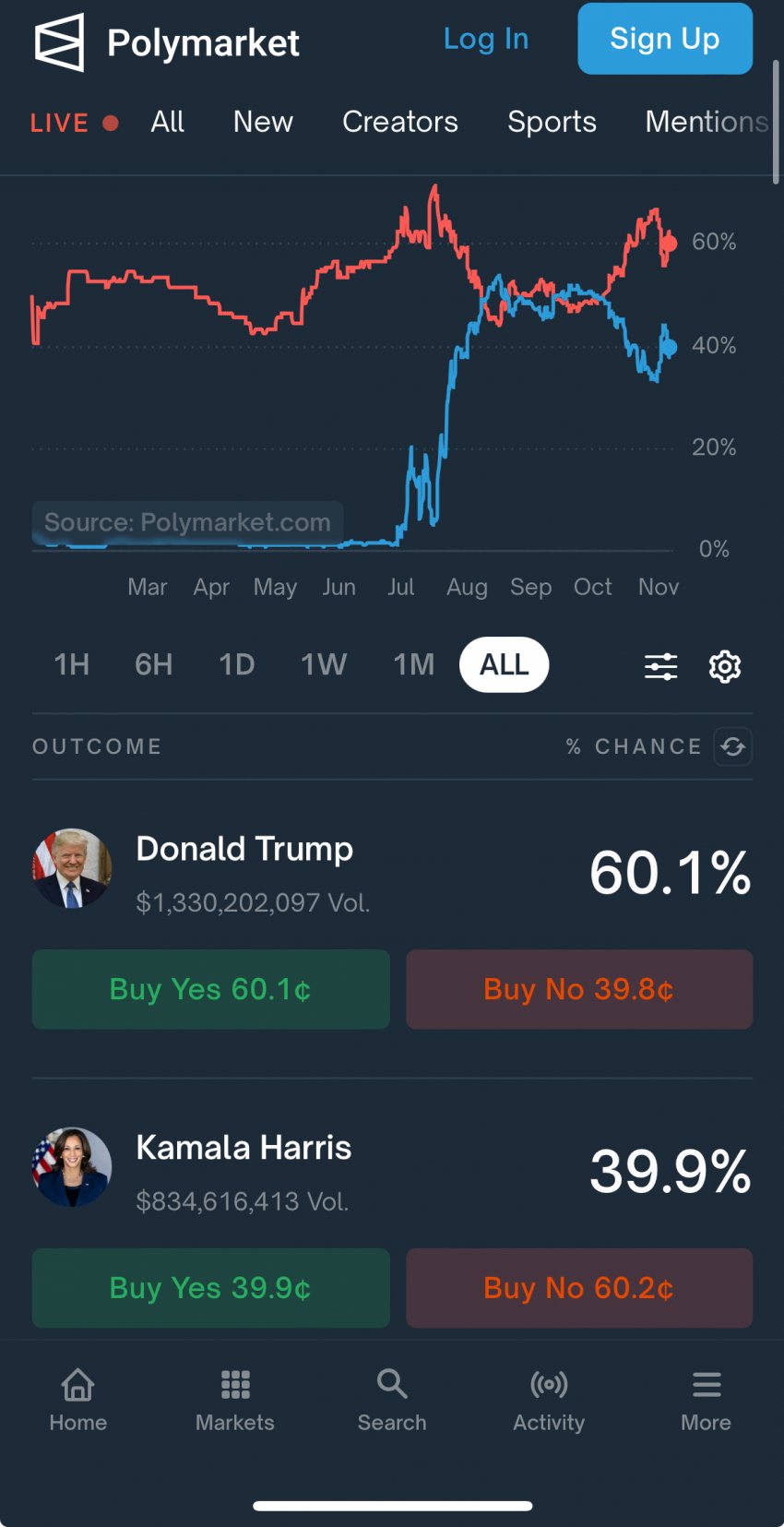Image resolution: width=784 pixels, height=1527 pixels.
Task: Buy No on Donald Trump at 39.8¢
Action: pyautogui.click(x=579, y=989)
